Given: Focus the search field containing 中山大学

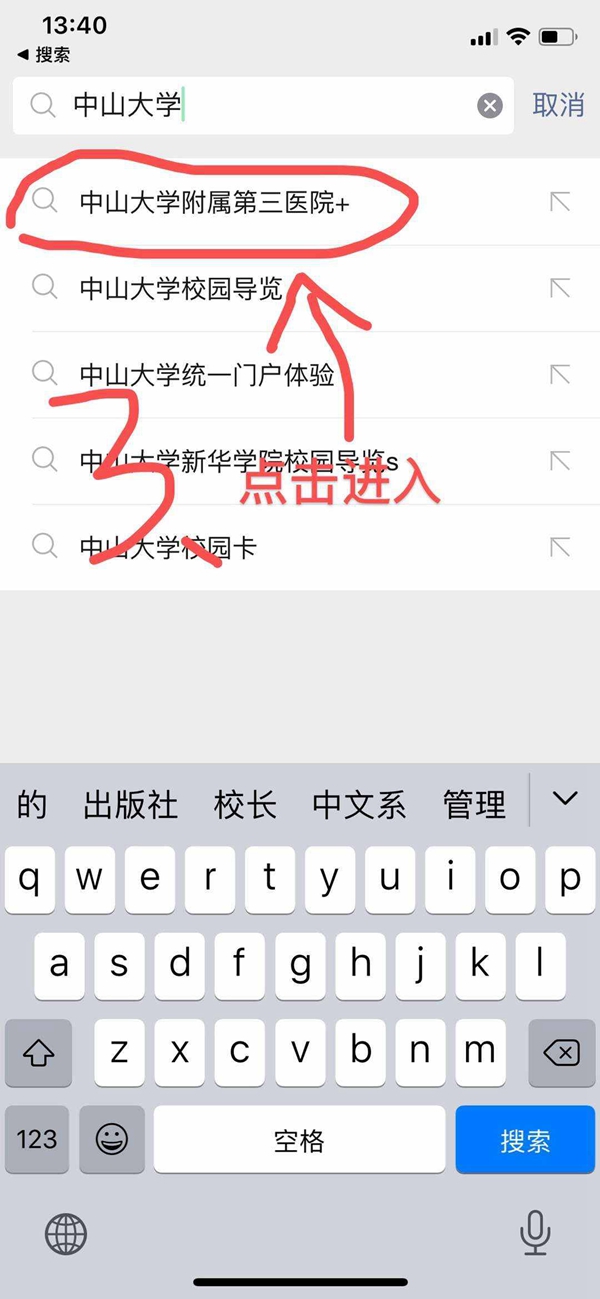Looking at the screenshot, I should pyautogui.click(x=263, y=105).
